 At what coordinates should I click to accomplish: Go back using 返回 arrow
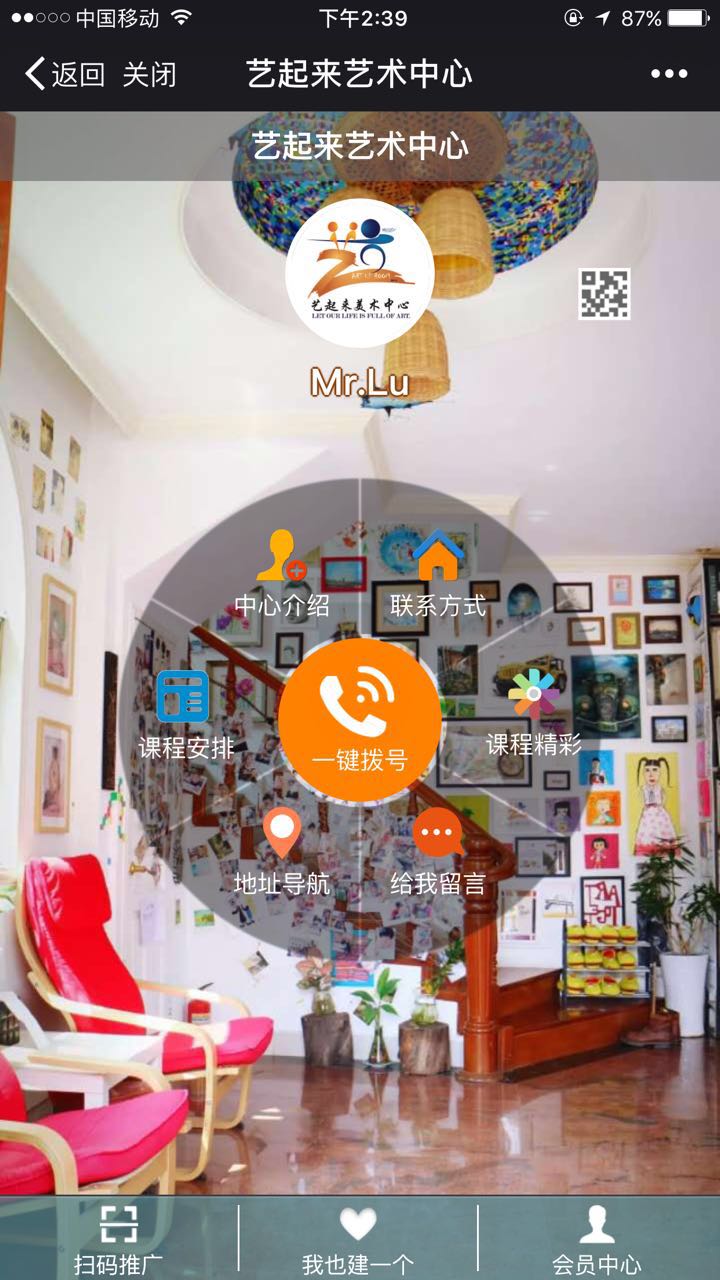pos(64,74)
